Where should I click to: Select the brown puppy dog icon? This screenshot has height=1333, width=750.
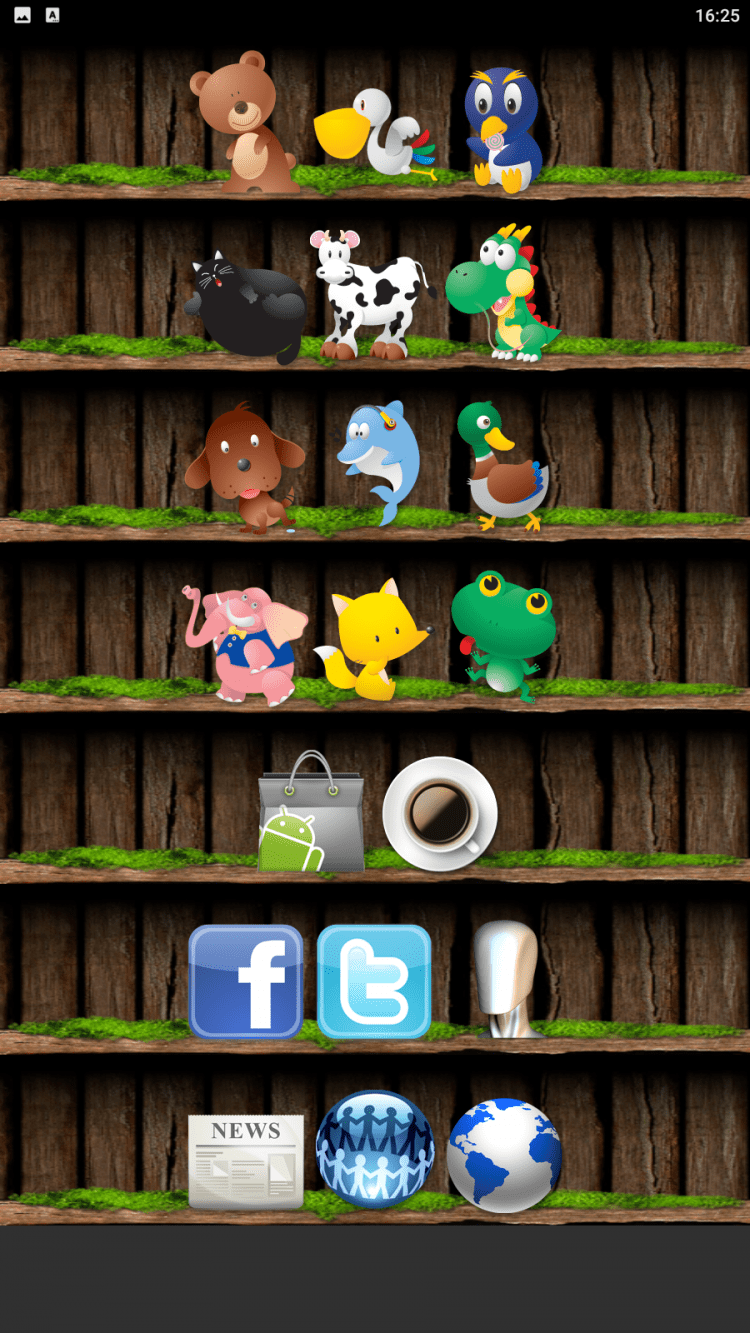pyautogui.click(x=245, y=467)
